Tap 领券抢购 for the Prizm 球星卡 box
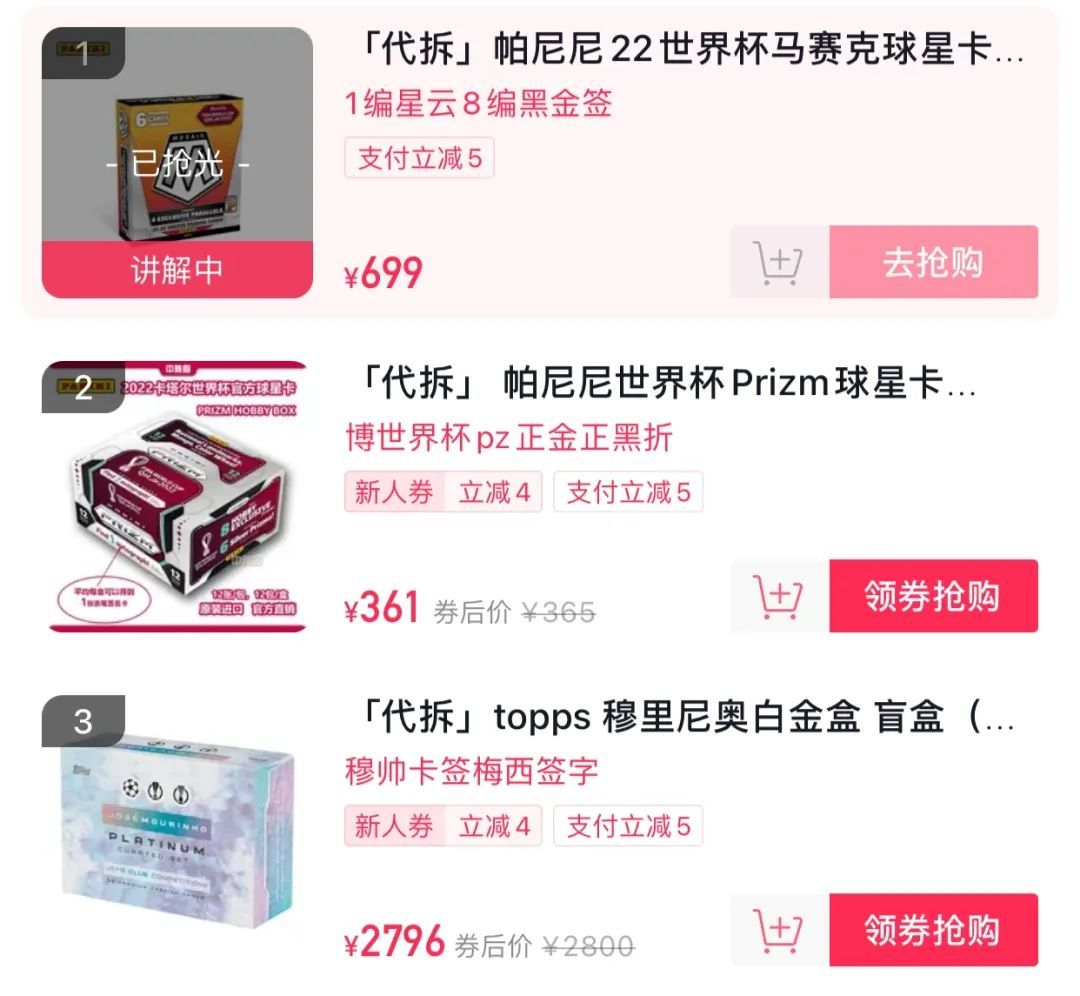Screen dimensions: 1080x996 pos(932,596)
